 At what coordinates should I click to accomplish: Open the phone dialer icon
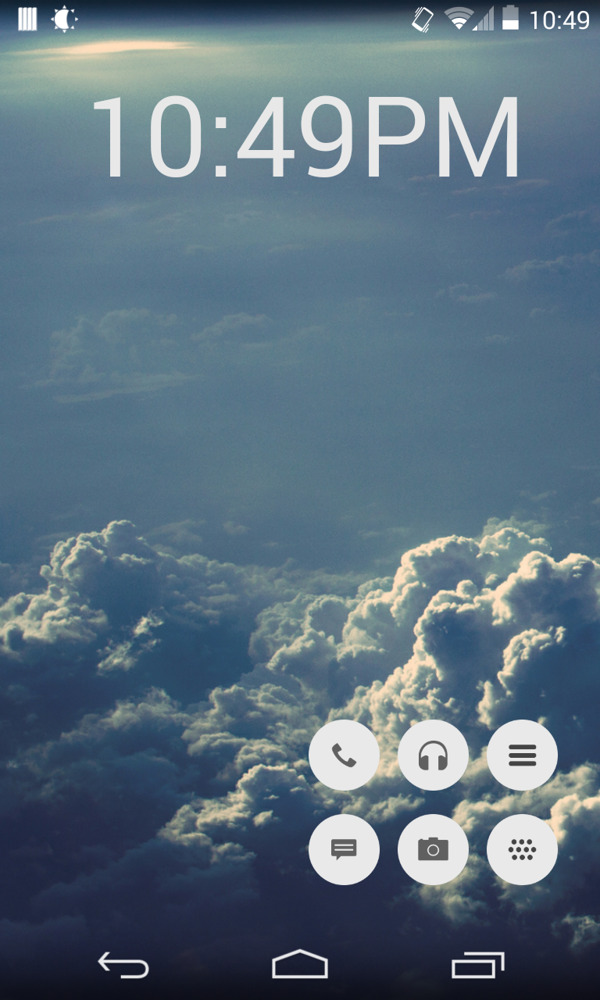coord(344,756)
